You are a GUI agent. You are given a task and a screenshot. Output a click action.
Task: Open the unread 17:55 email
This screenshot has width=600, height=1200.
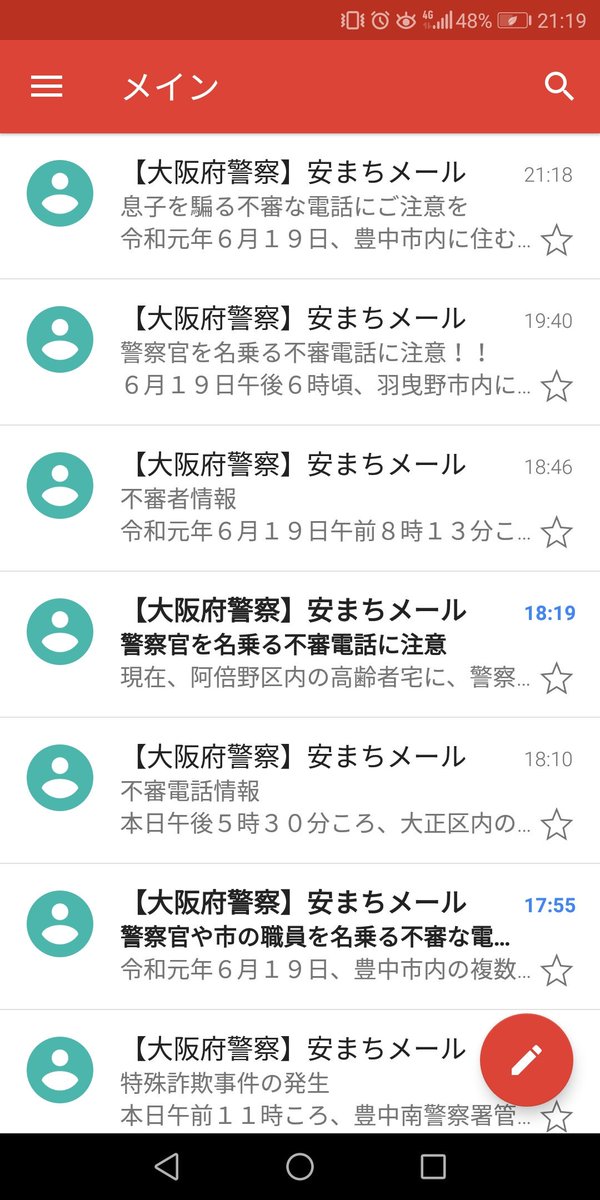pyautogui.click(x=300, y=936)
